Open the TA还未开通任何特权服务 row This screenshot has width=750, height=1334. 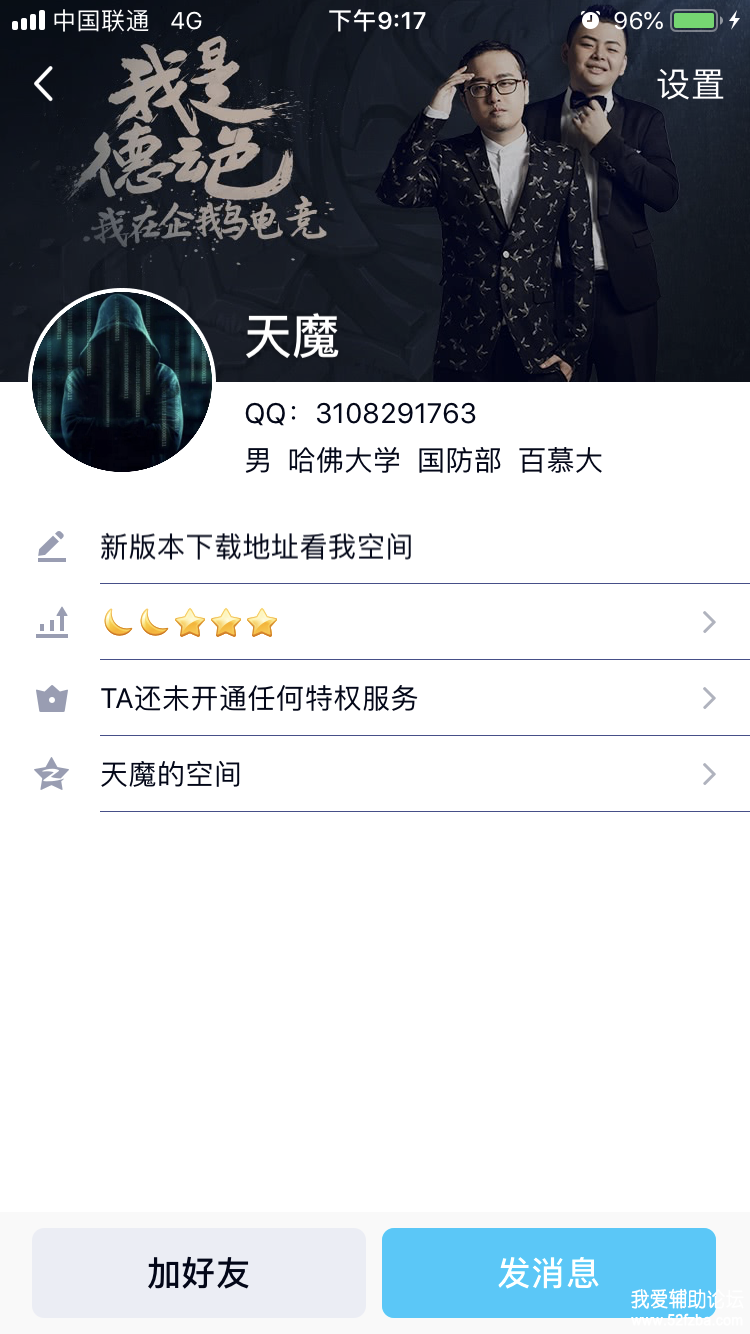[x=400, y=698]
